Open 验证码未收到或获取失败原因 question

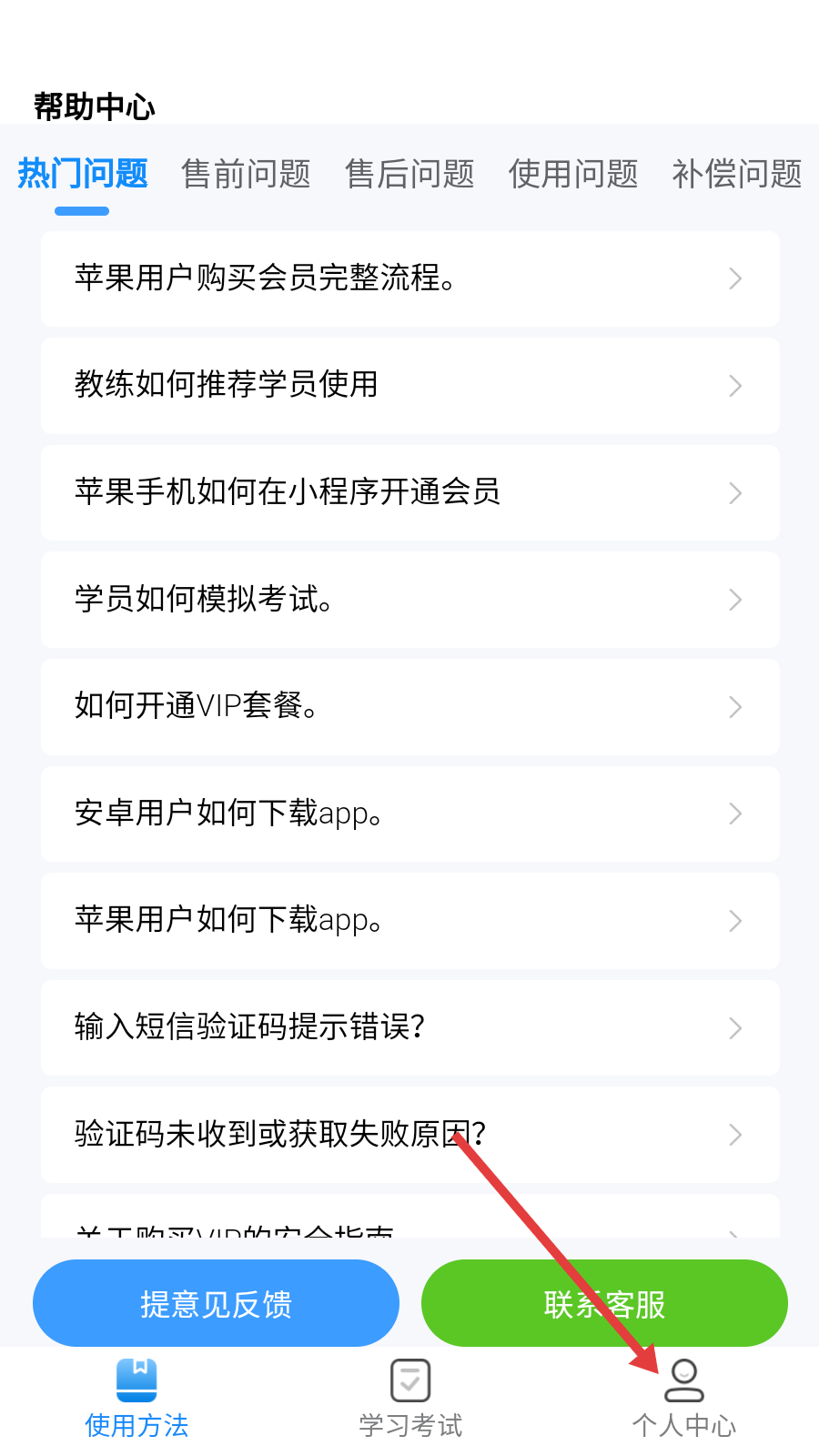click(409, 1134)
